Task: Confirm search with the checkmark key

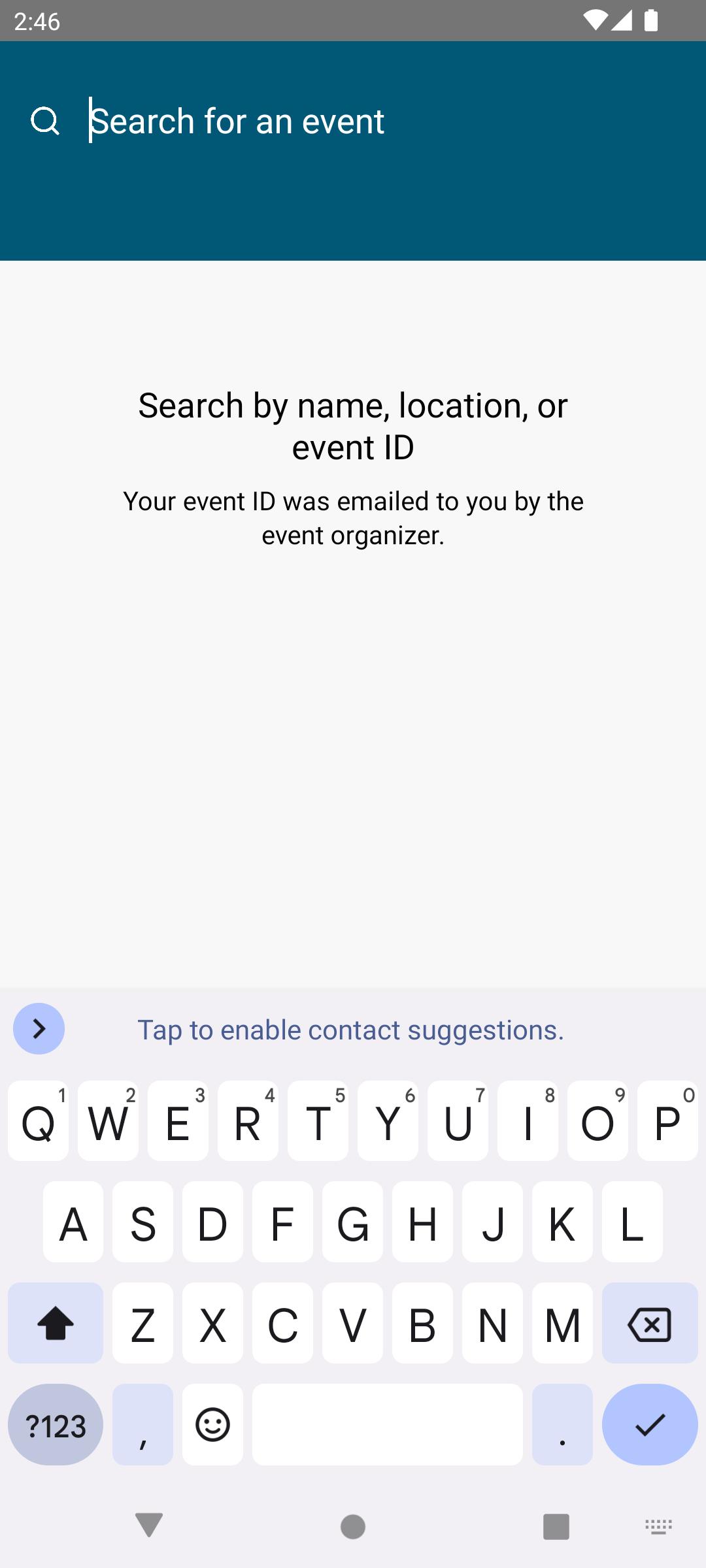Action: tap(650, 1425)
